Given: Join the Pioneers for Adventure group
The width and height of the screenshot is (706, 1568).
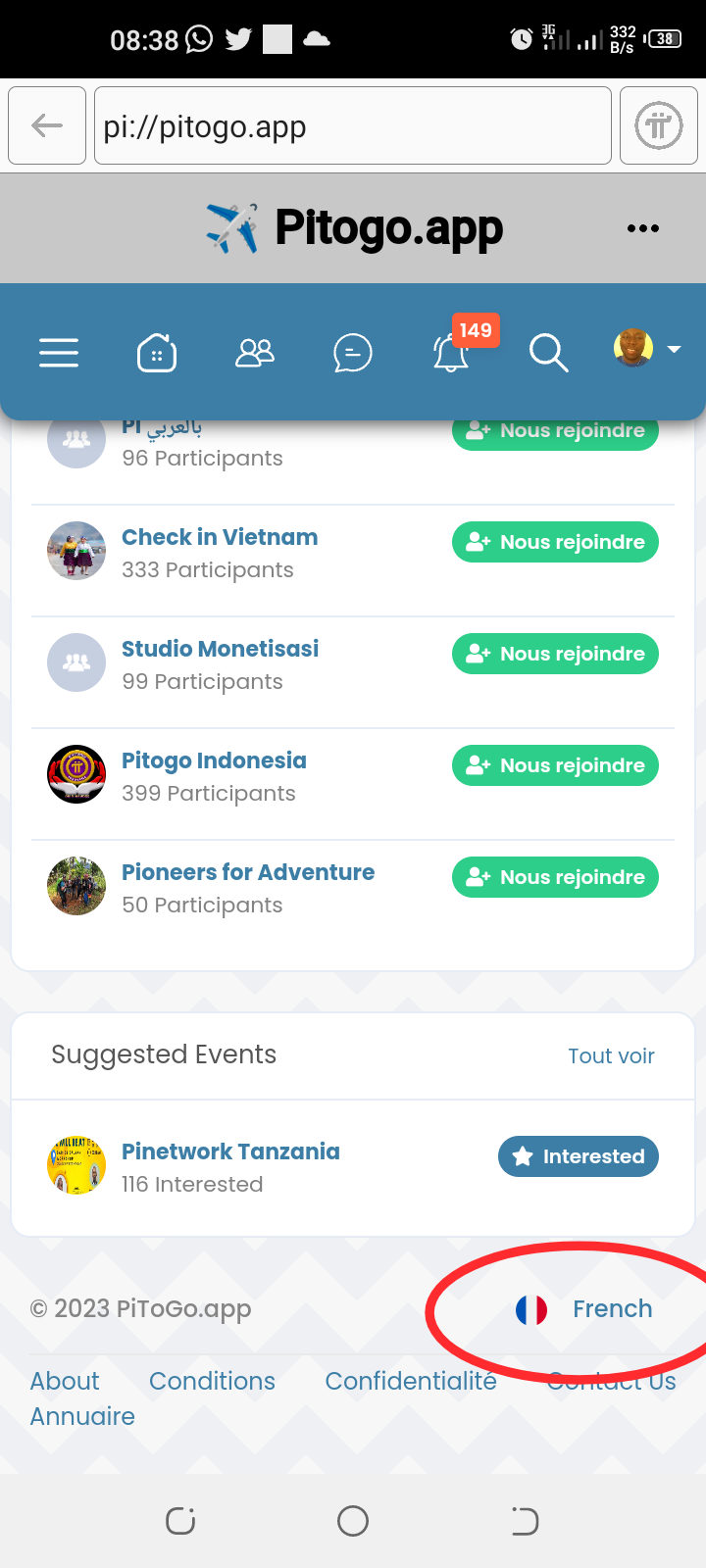Looking at the screenshot, I should tap(555, 877).
